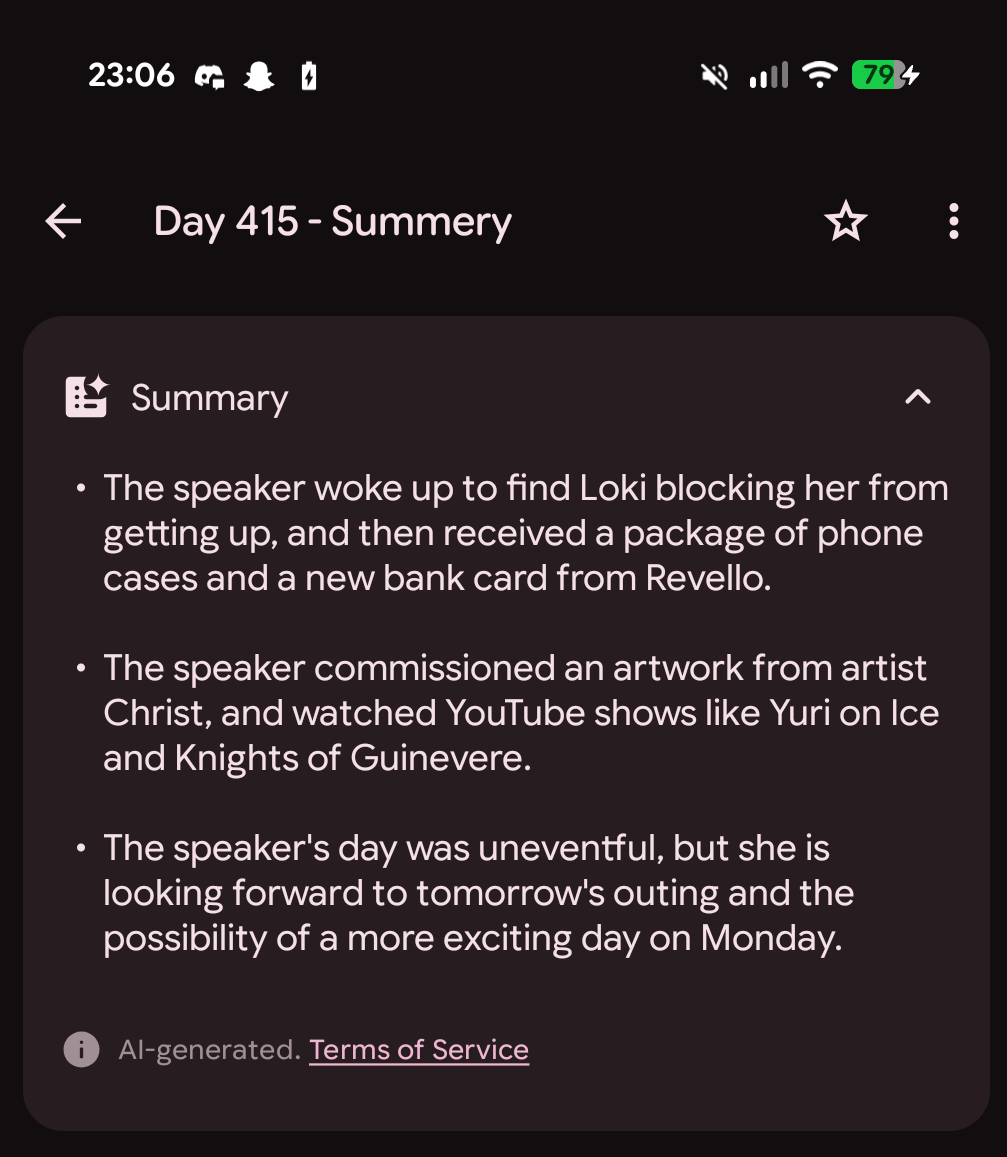The width and height of the screenshot is (1007, 1157).
Task: Go back using the arrow icon
Action: click(x=63, y=222)
